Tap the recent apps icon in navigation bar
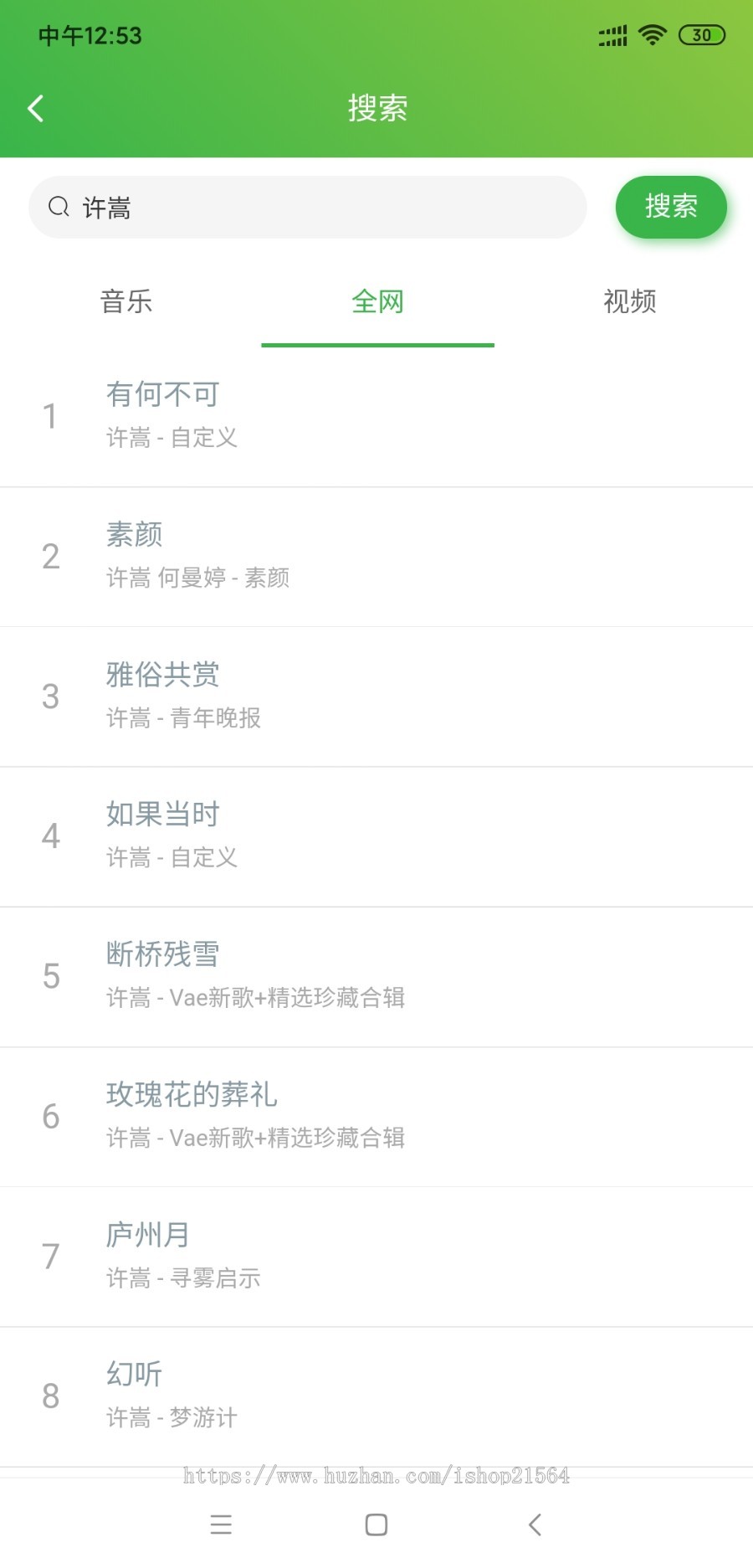Image resolution: width=753 pixels, height=1568 pixels. pyautogui.click(x=221, y=1525)
